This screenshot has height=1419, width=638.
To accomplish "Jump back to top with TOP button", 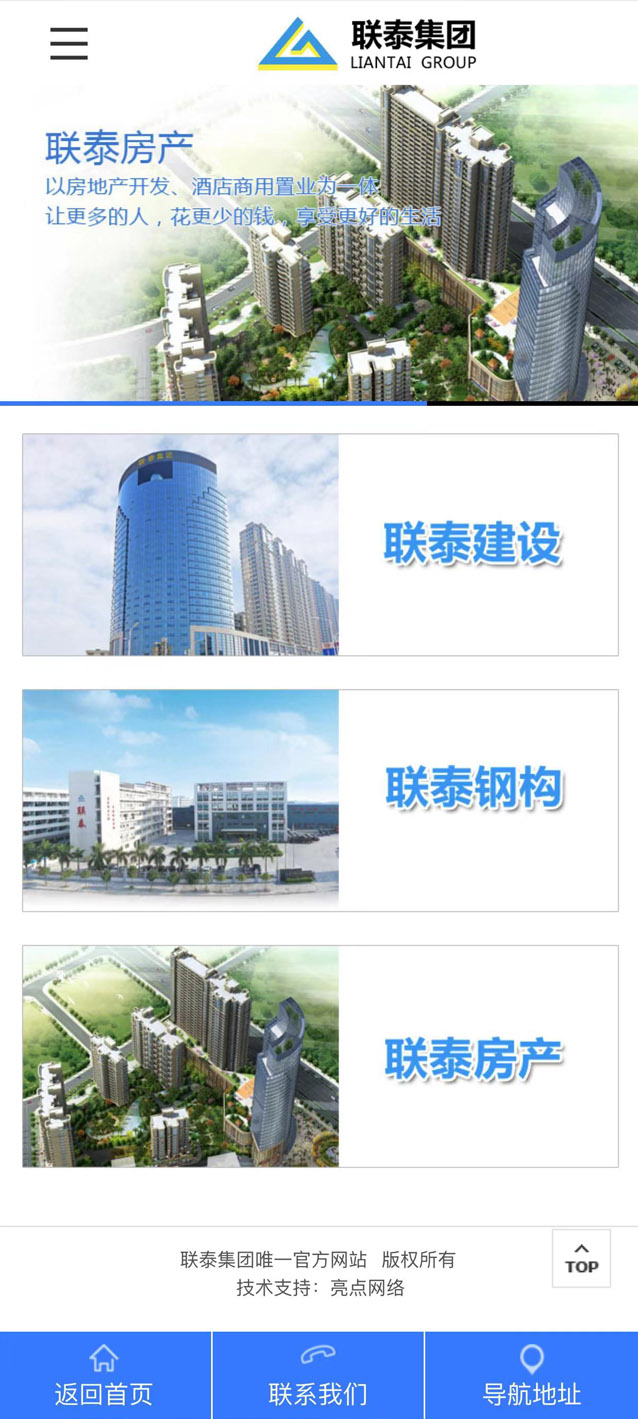I will [x=581, y=1258].
